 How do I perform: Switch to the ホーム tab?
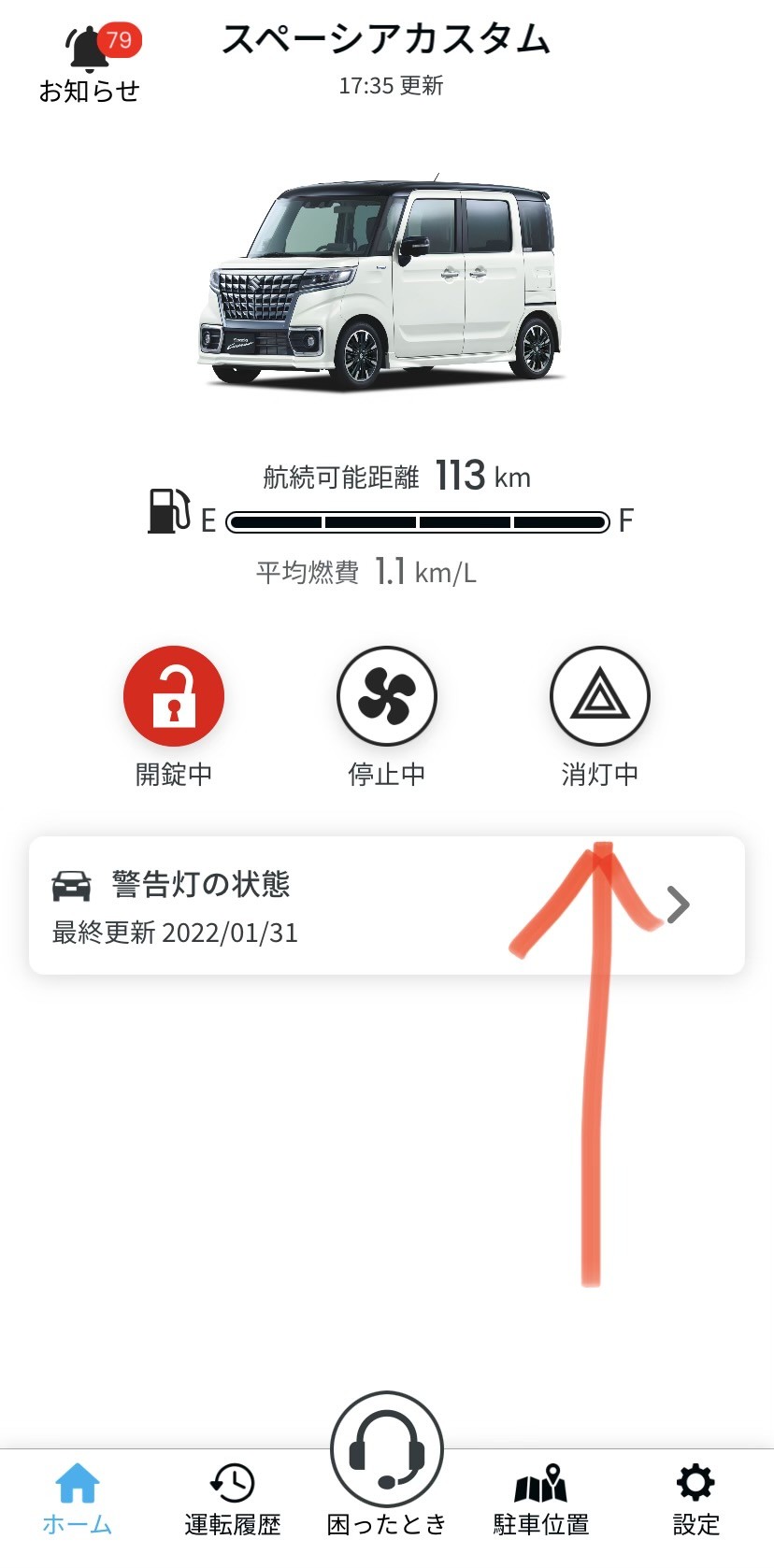78,1498
